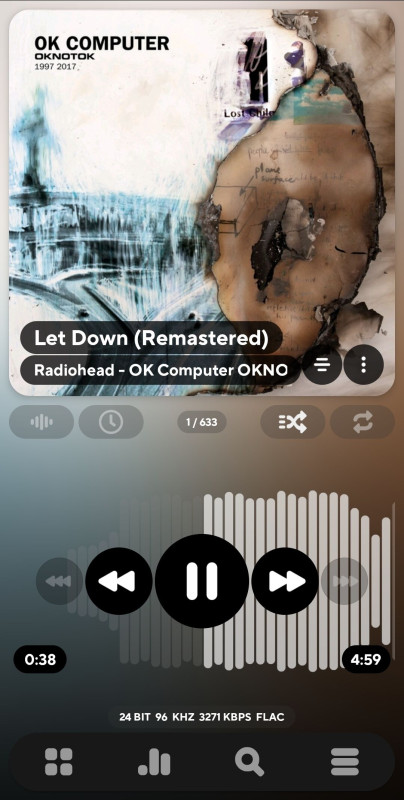404x800 pixels.
Task: Toggle repeat mode
Action: 363,422
